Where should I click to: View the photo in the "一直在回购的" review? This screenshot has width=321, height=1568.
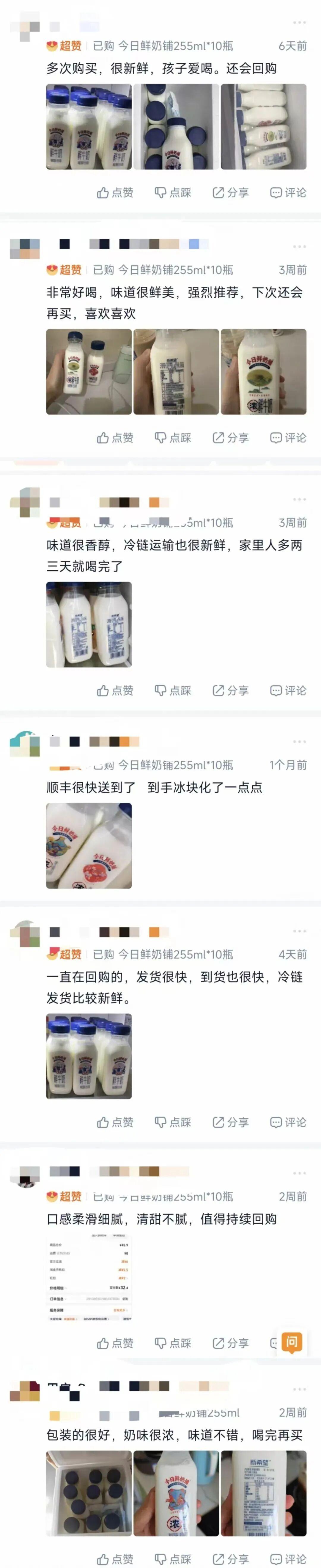89,1056
